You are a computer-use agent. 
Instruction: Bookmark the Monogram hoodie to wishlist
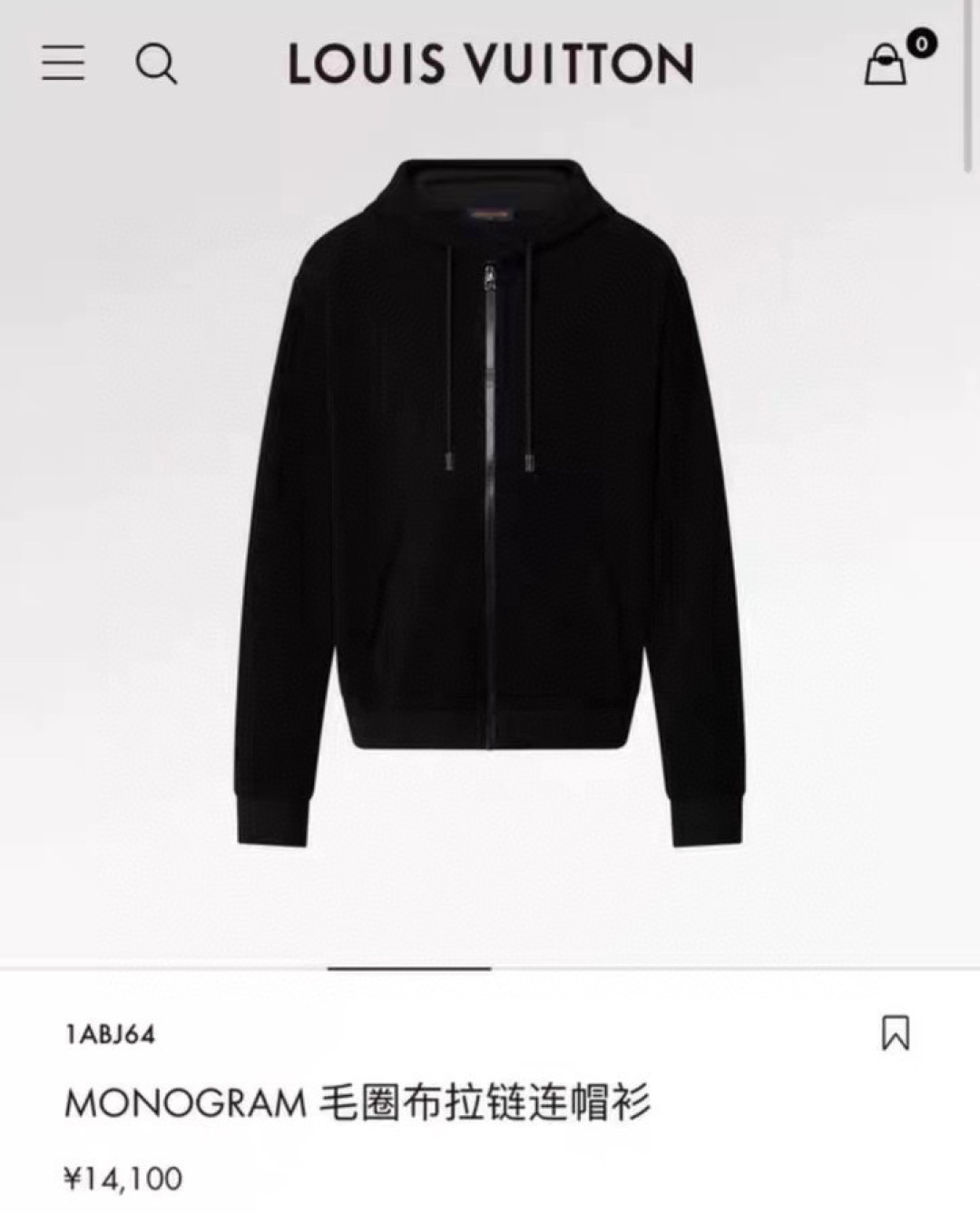[895, 1033]
